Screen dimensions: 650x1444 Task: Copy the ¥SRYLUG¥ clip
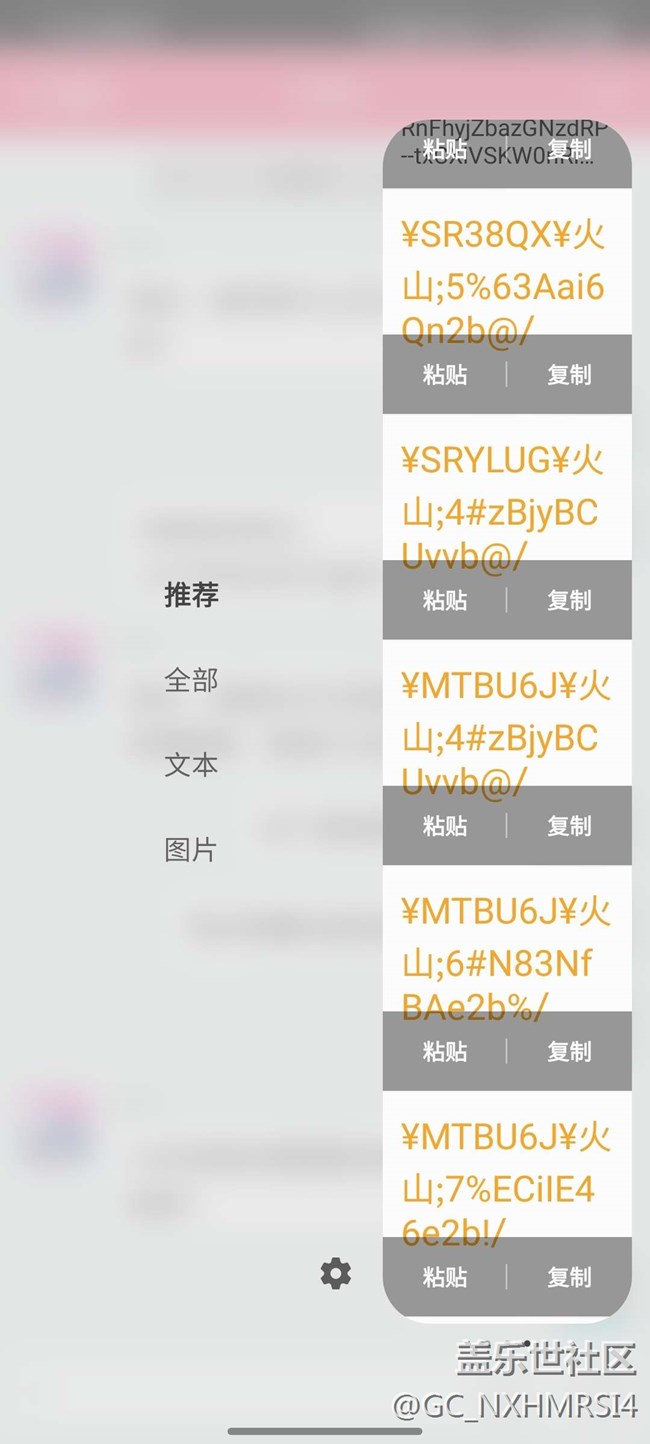[569, 600]
